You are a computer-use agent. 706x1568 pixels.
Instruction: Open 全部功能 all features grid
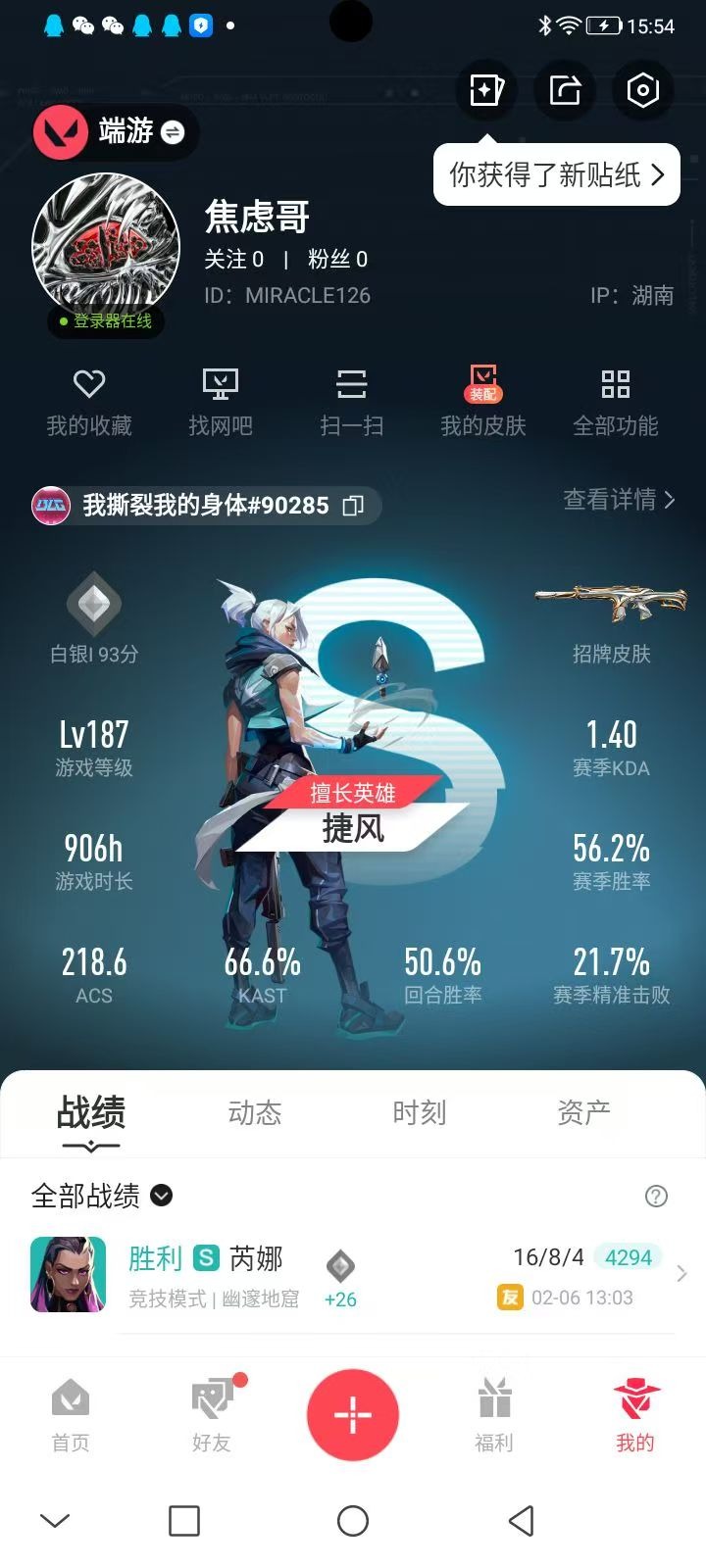pos(615,402)
